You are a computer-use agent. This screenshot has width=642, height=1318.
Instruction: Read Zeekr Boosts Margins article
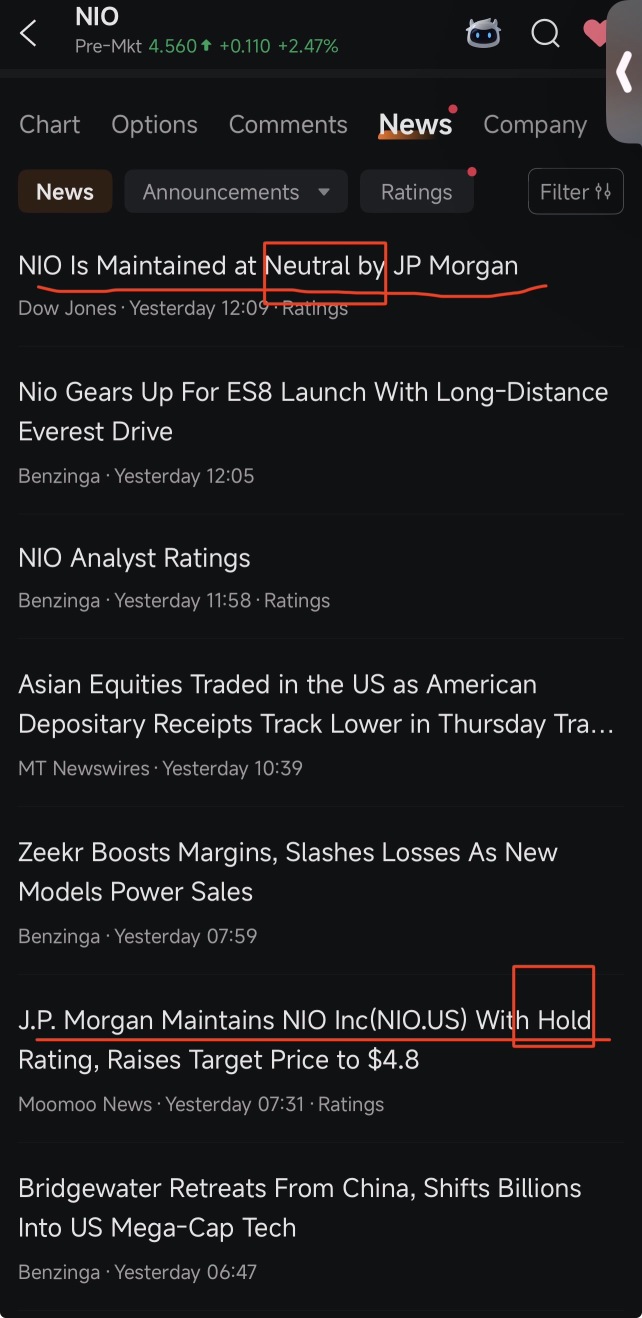click(x=320, y=892)
